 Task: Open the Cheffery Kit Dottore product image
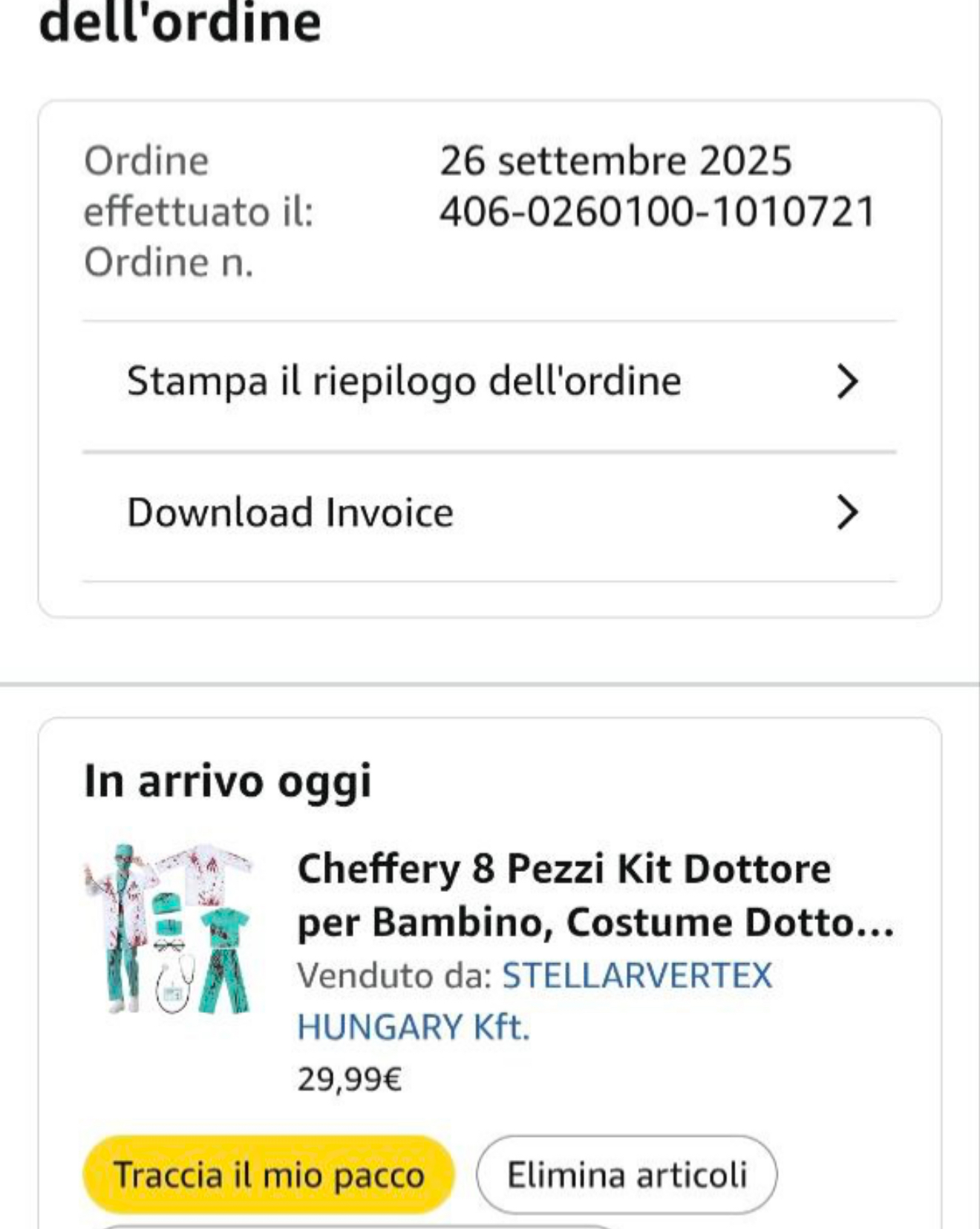click(x=169, y=929)
